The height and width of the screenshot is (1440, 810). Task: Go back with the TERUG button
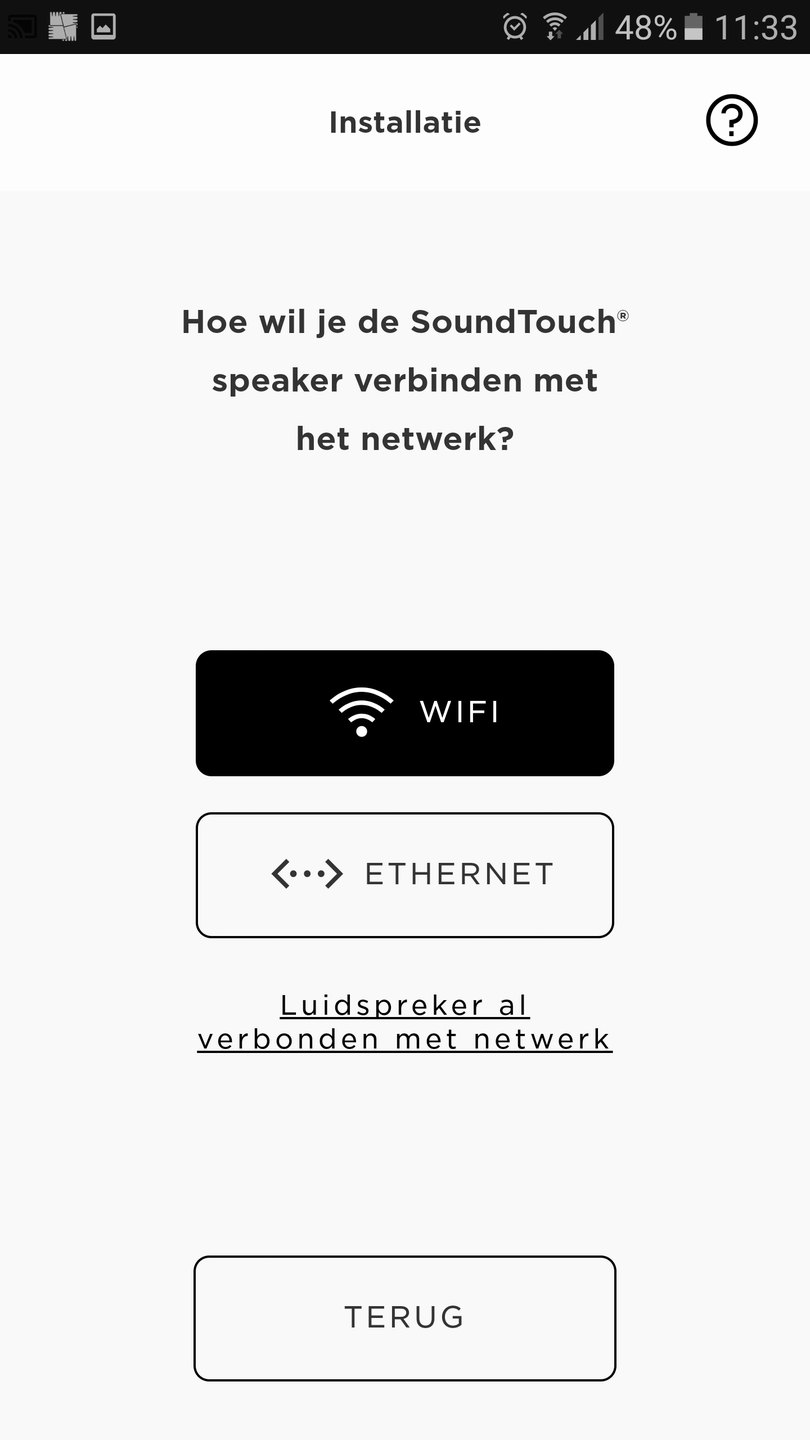[404, 1317]
